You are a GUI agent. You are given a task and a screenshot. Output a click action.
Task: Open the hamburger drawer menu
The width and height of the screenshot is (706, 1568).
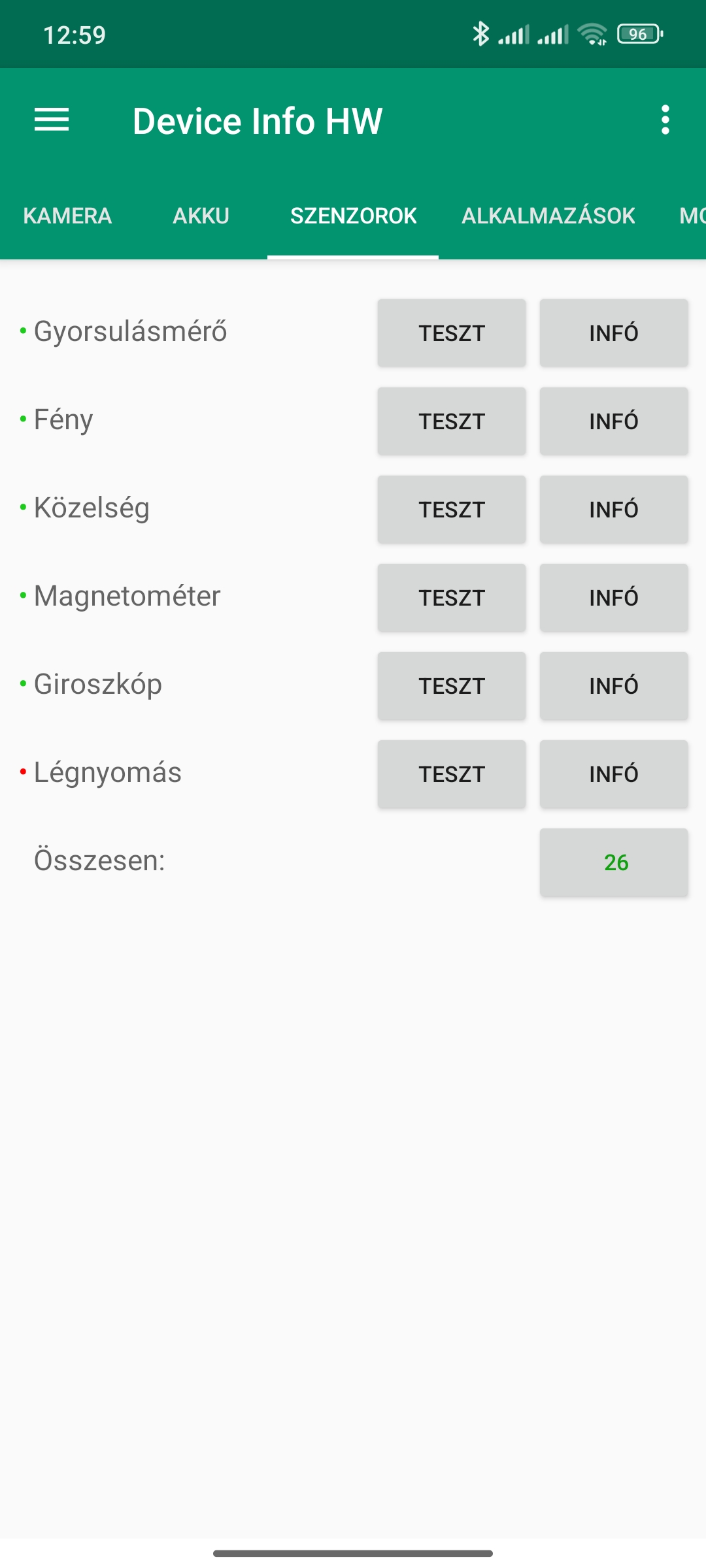(x=52, y=120)
